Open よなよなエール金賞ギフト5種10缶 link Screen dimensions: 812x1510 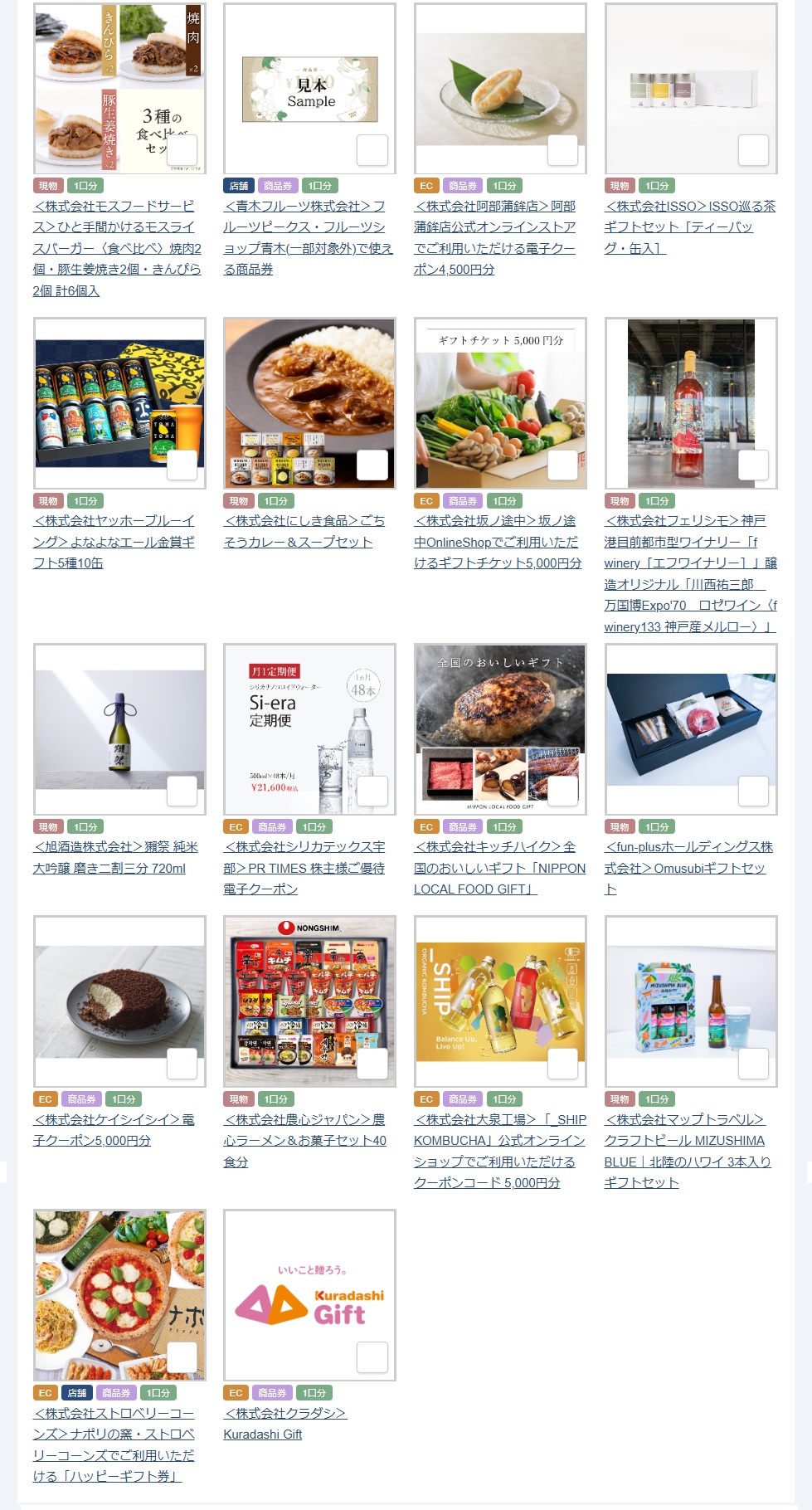point(114,542)
